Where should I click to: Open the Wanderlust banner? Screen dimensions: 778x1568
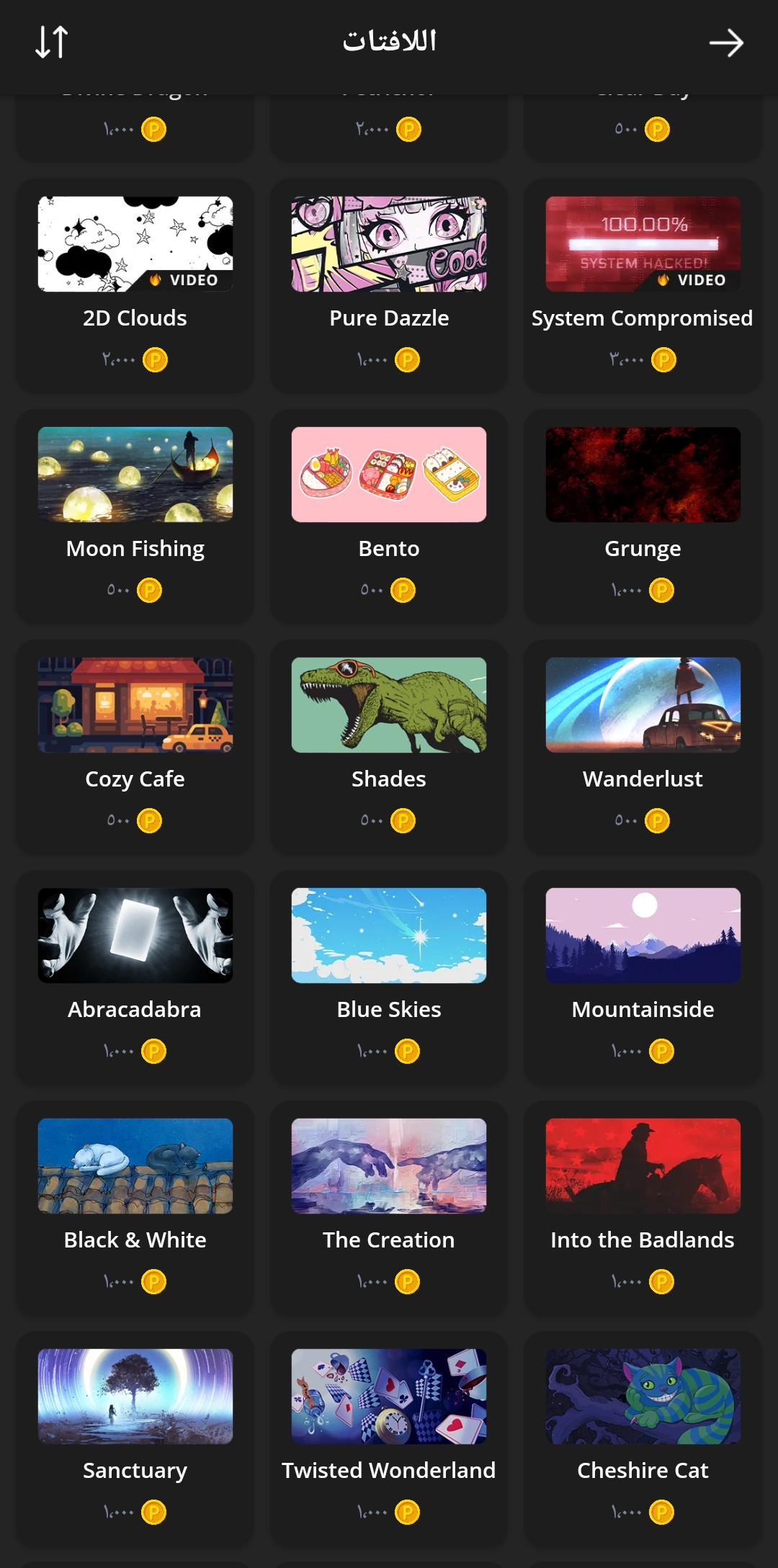(x=643, y=706)
